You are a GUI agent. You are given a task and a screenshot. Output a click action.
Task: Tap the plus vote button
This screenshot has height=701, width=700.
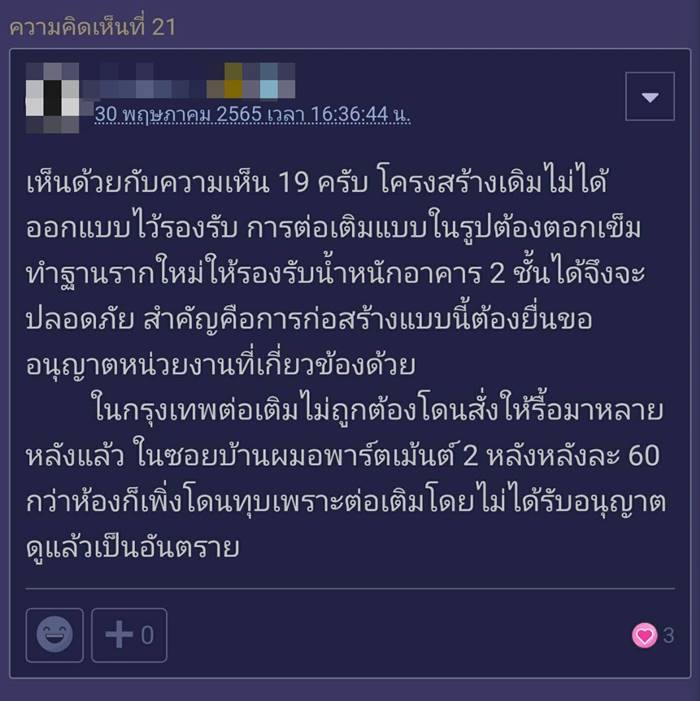pos(129,635)
